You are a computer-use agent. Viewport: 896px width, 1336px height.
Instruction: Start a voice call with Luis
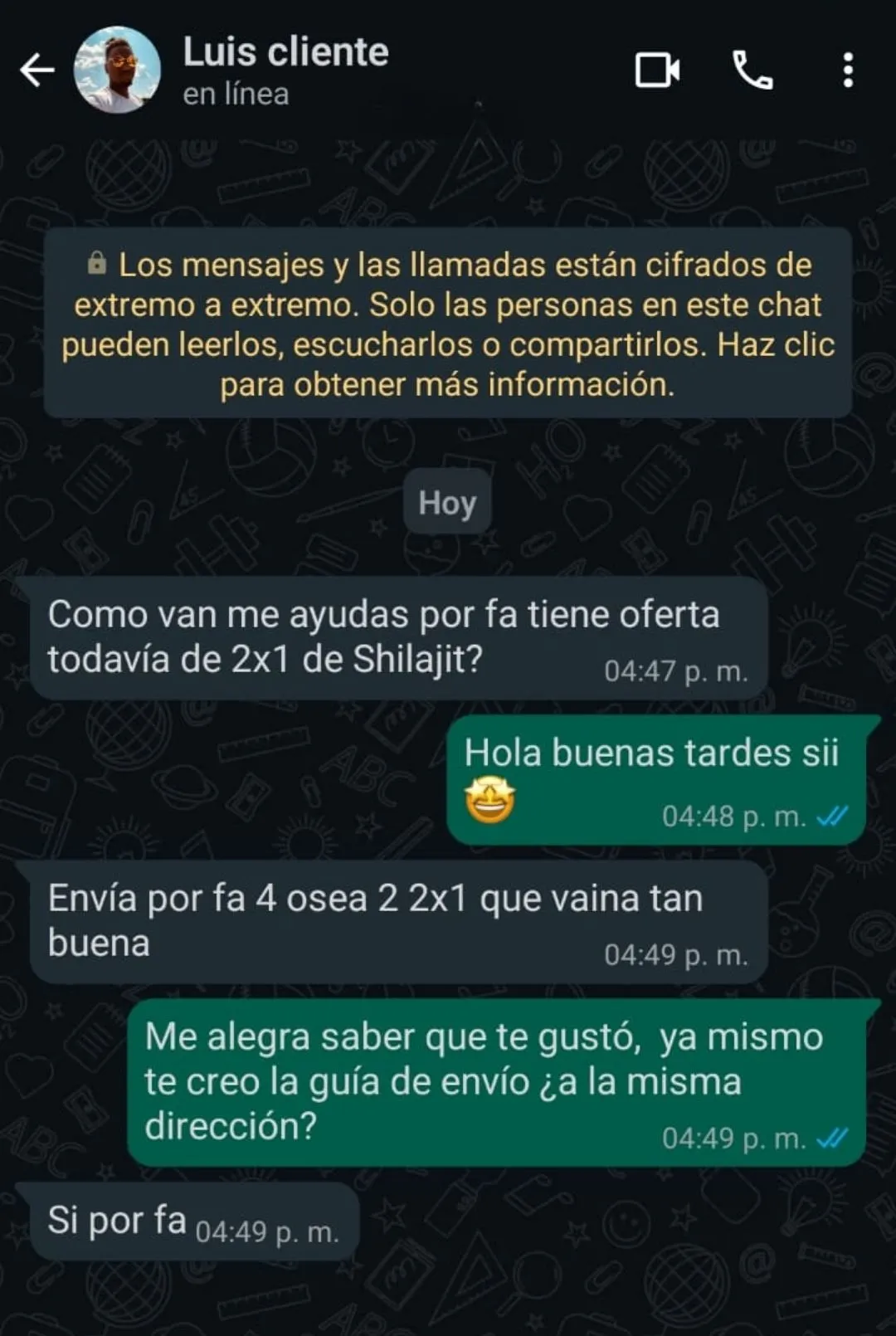coord(752,71)
